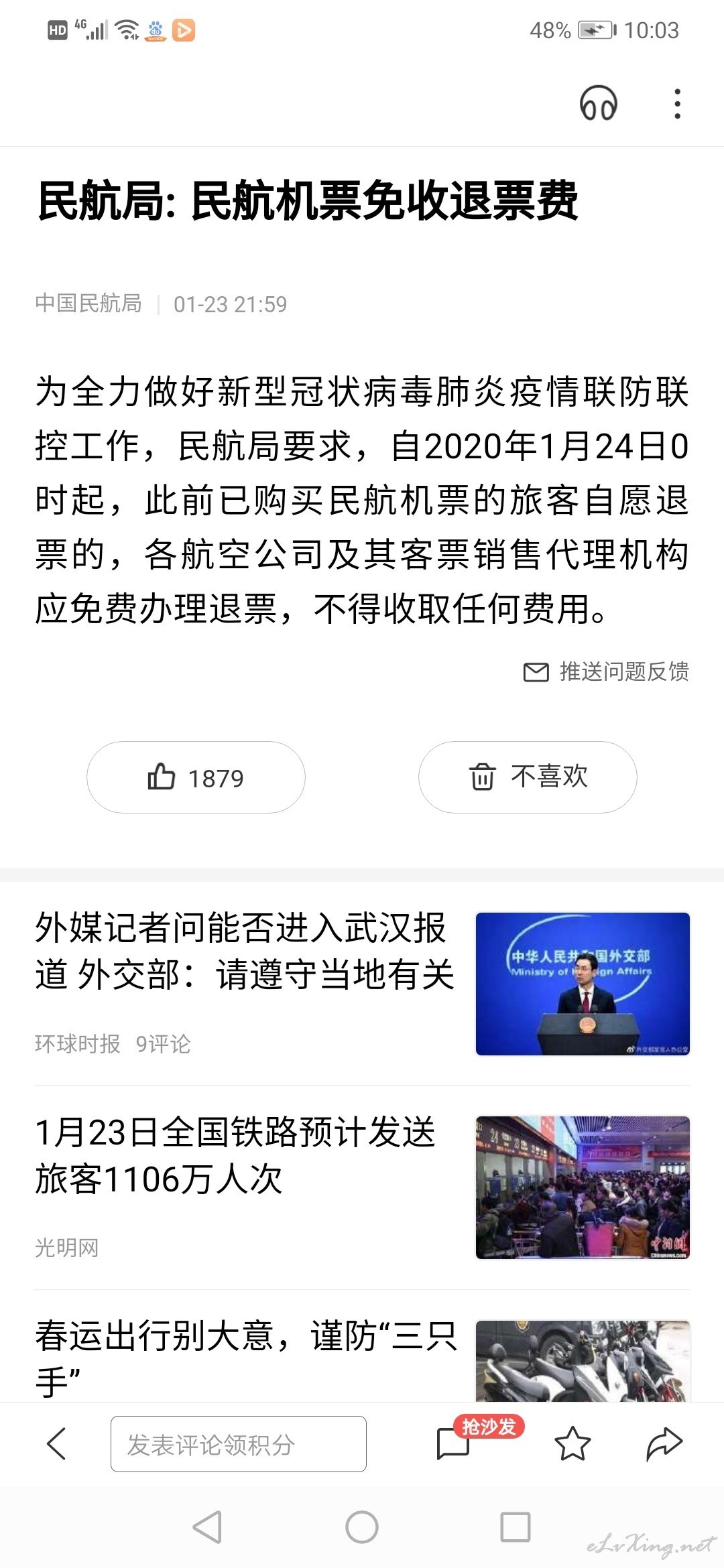Open the three-dot overflow menu
724x1568 pixels.
pyautogui.click(x=678, y=104)
